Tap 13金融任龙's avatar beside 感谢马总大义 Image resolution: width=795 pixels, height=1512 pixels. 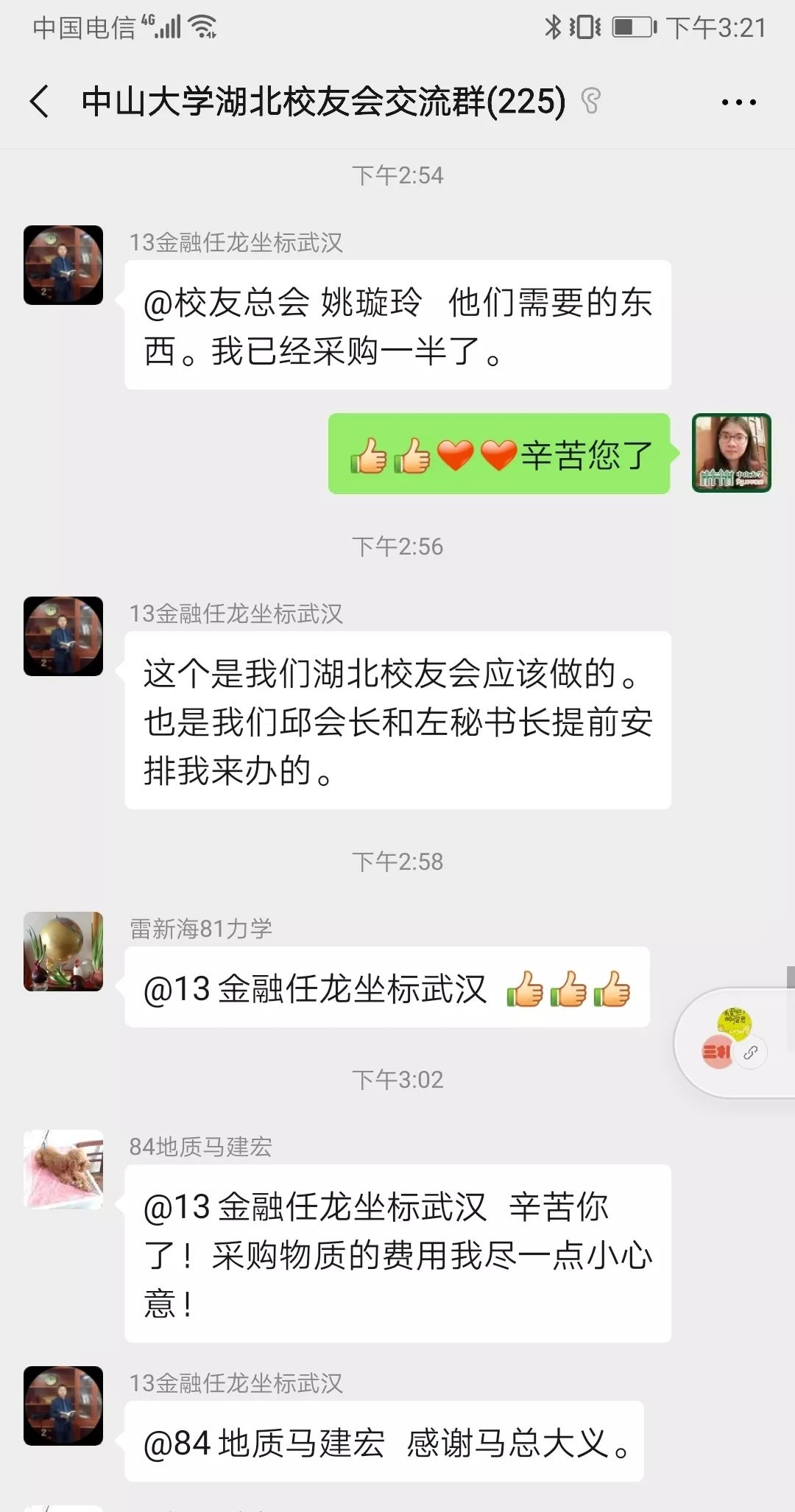(x=63, y=1405)
